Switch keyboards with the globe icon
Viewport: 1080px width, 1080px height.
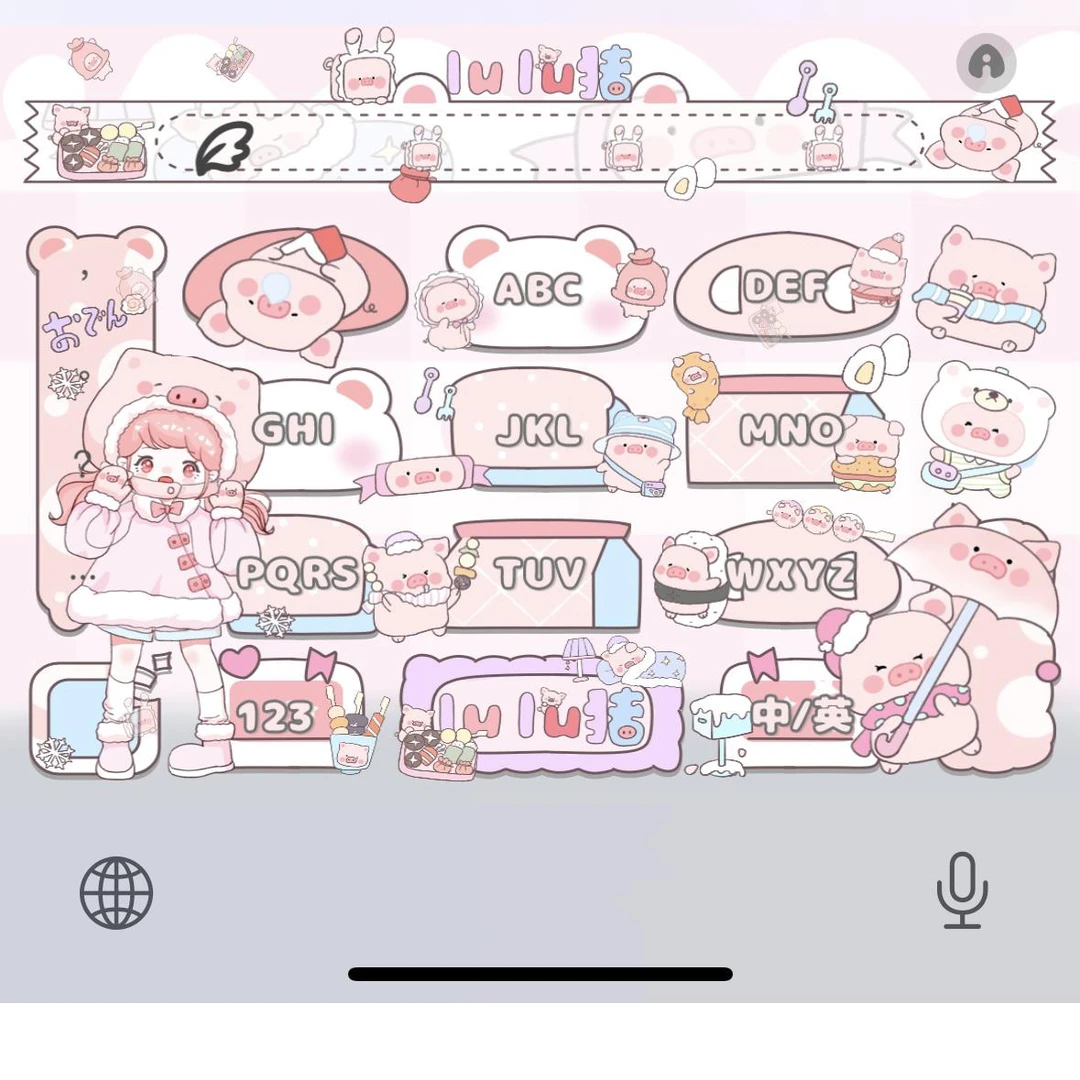tap(117, 893)
